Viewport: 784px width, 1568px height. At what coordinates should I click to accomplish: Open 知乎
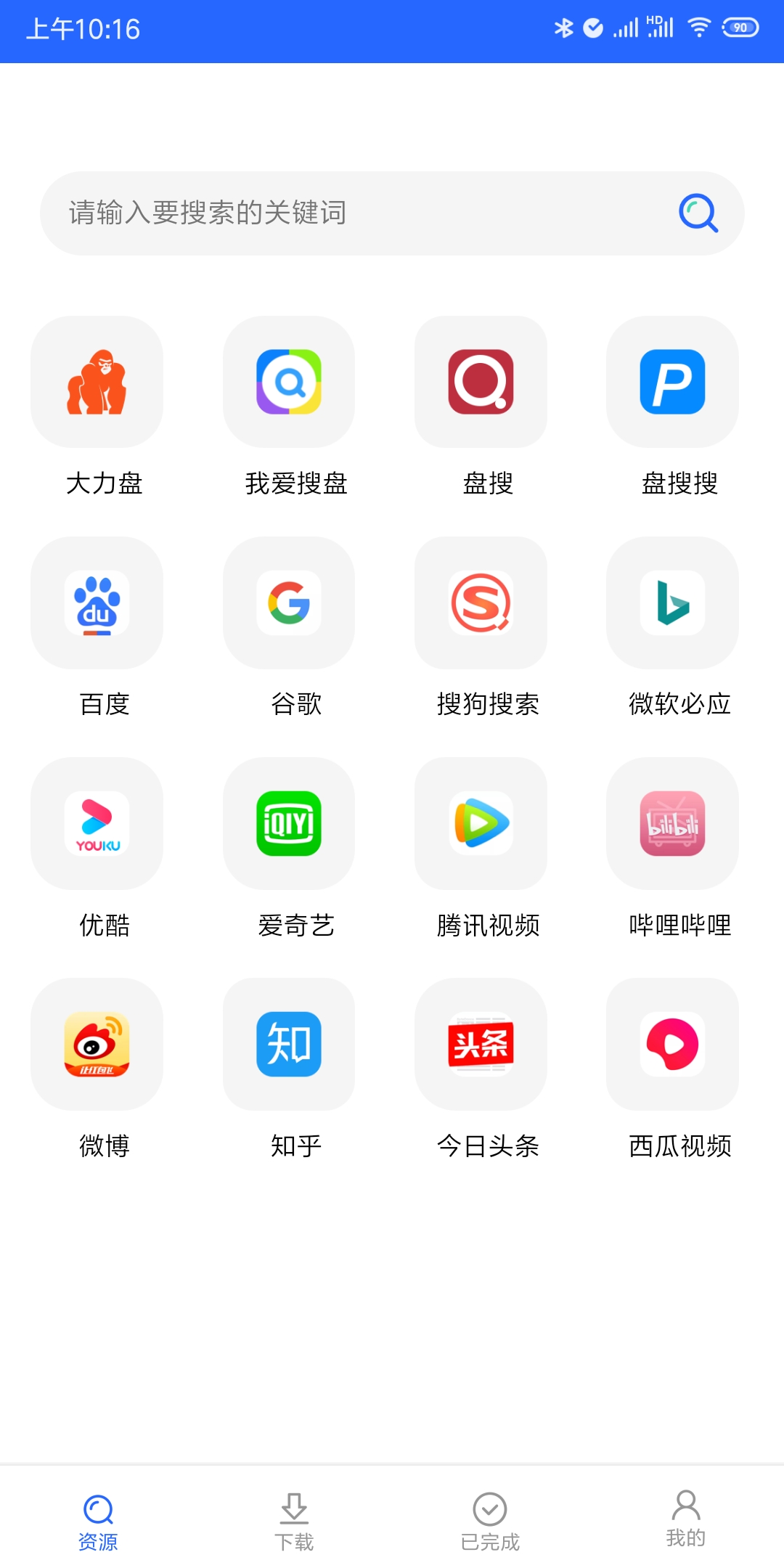pyautogui.click(x=289, y=1044)
